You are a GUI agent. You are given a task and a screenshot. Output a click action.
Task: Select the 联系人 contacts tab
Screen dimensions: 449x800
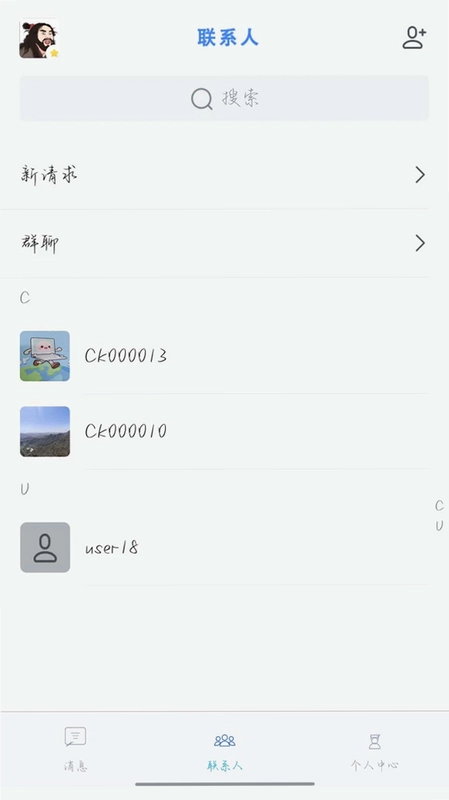(224, 749)
